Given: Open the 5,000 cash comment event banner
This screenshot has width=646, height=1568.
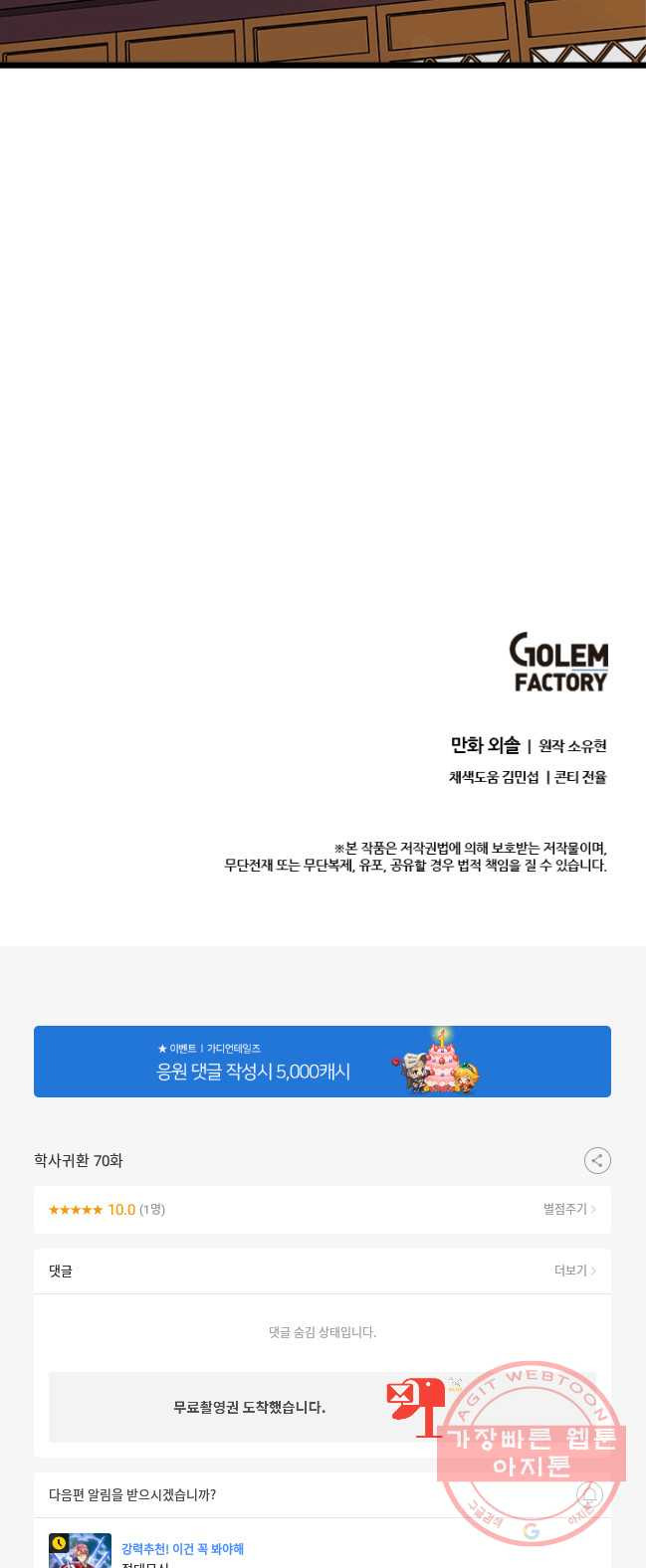Looking at the screenshot, I should click(322, 1061).
